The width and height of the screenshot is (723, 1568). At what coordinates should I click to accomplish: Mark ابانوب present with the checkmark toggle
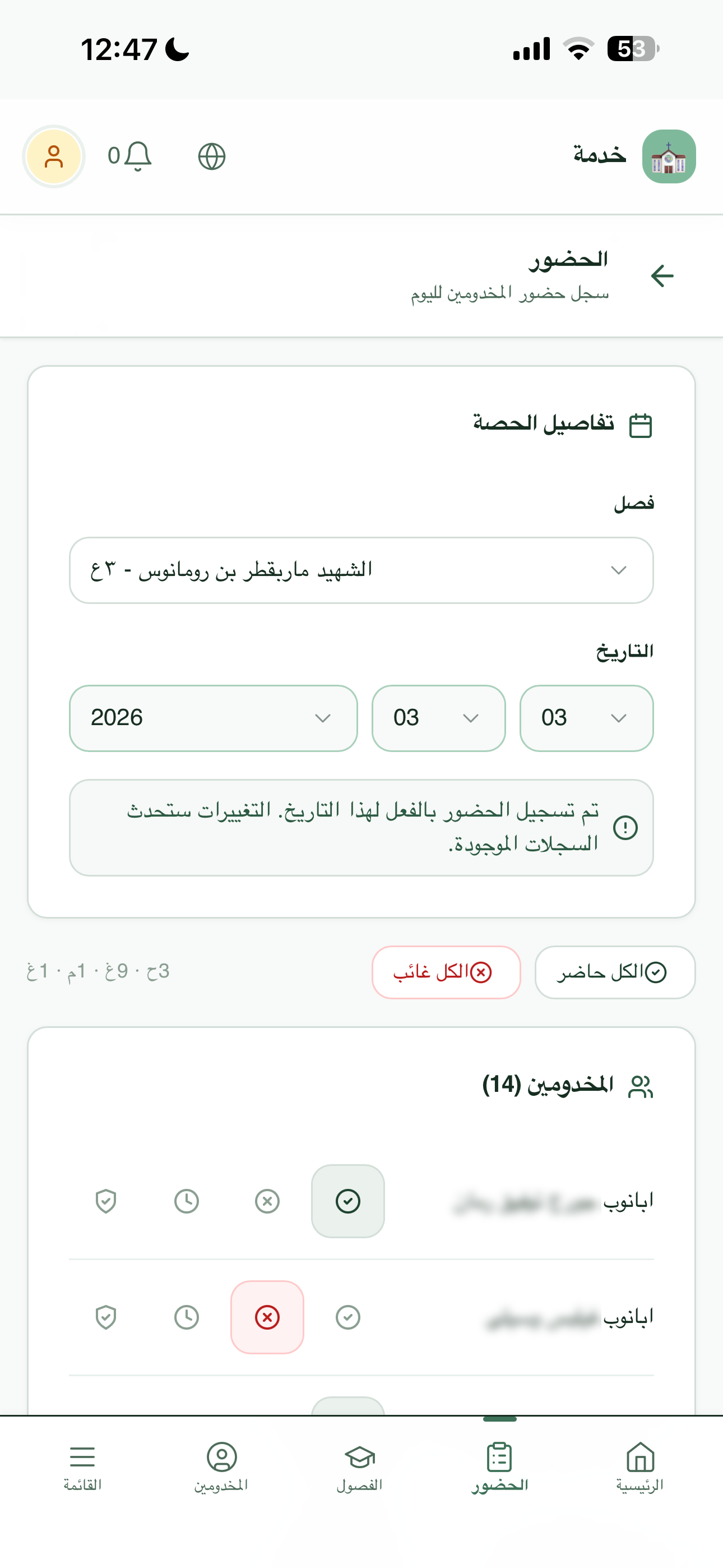[347, 1201]
